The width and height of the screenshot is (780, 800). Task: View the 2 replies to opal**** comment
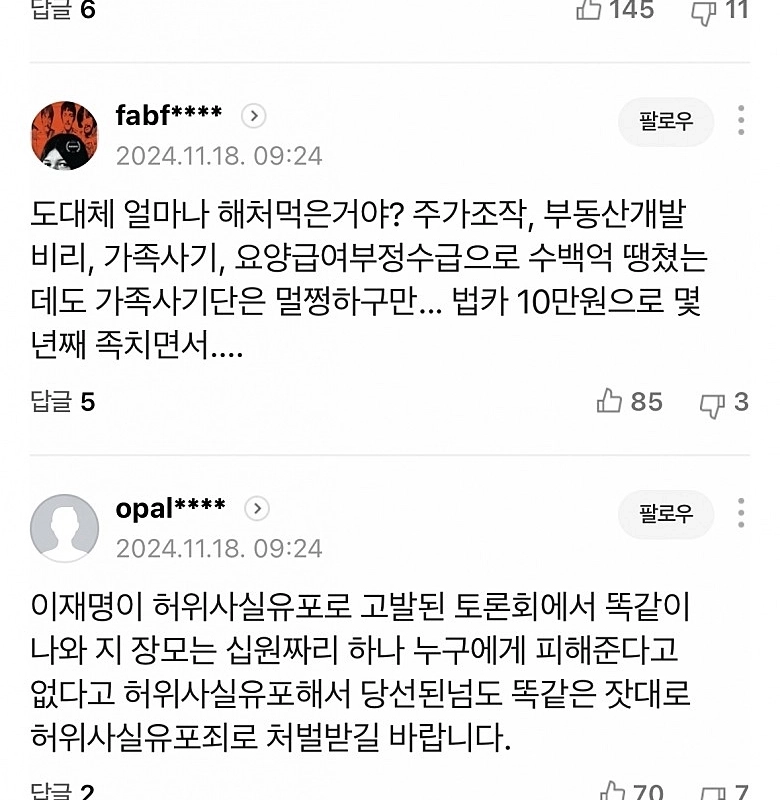pos(63,793)
